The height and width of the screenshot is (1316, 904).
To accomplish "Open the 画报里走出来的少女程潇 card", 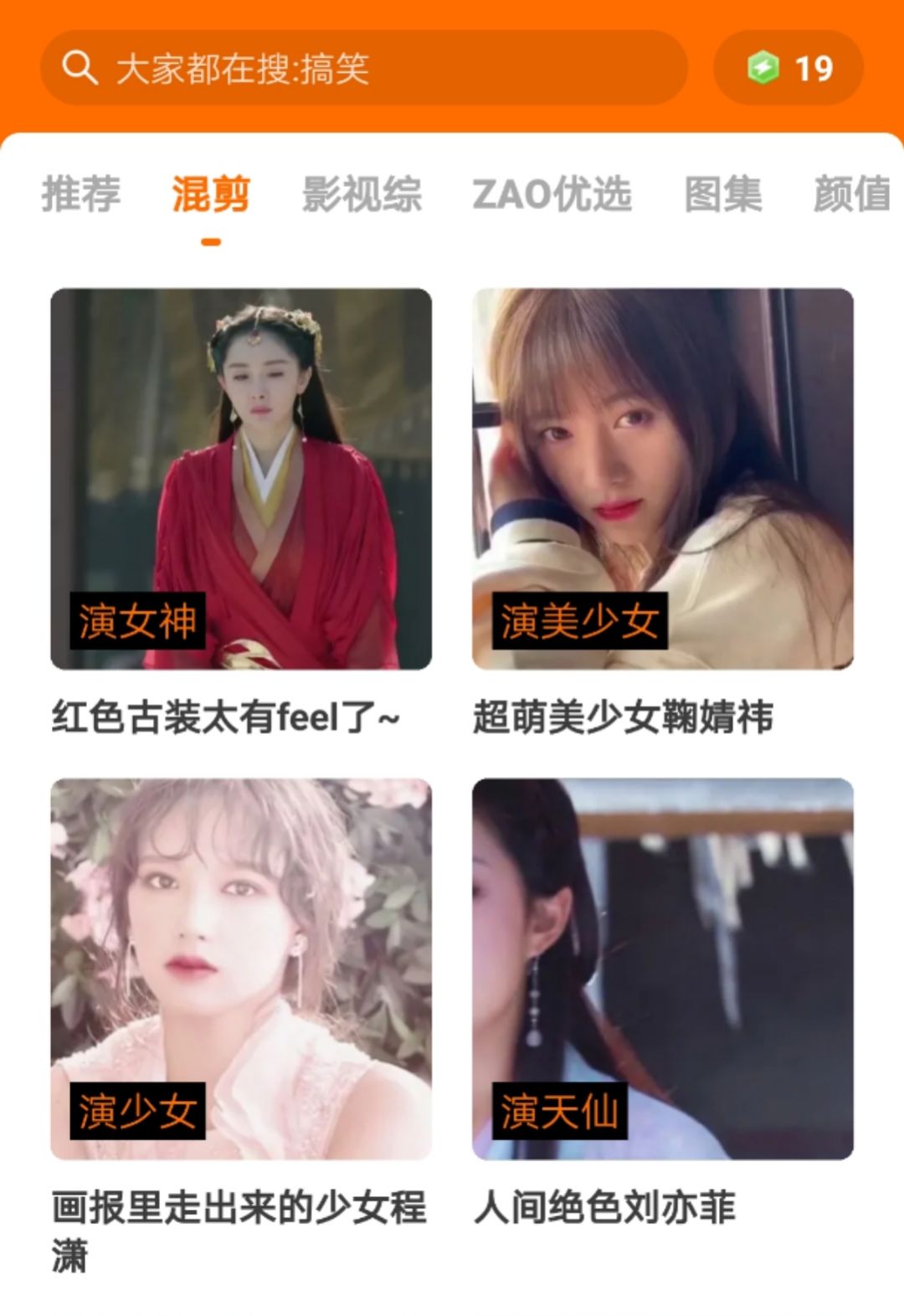I will click(x=241, y=969).
